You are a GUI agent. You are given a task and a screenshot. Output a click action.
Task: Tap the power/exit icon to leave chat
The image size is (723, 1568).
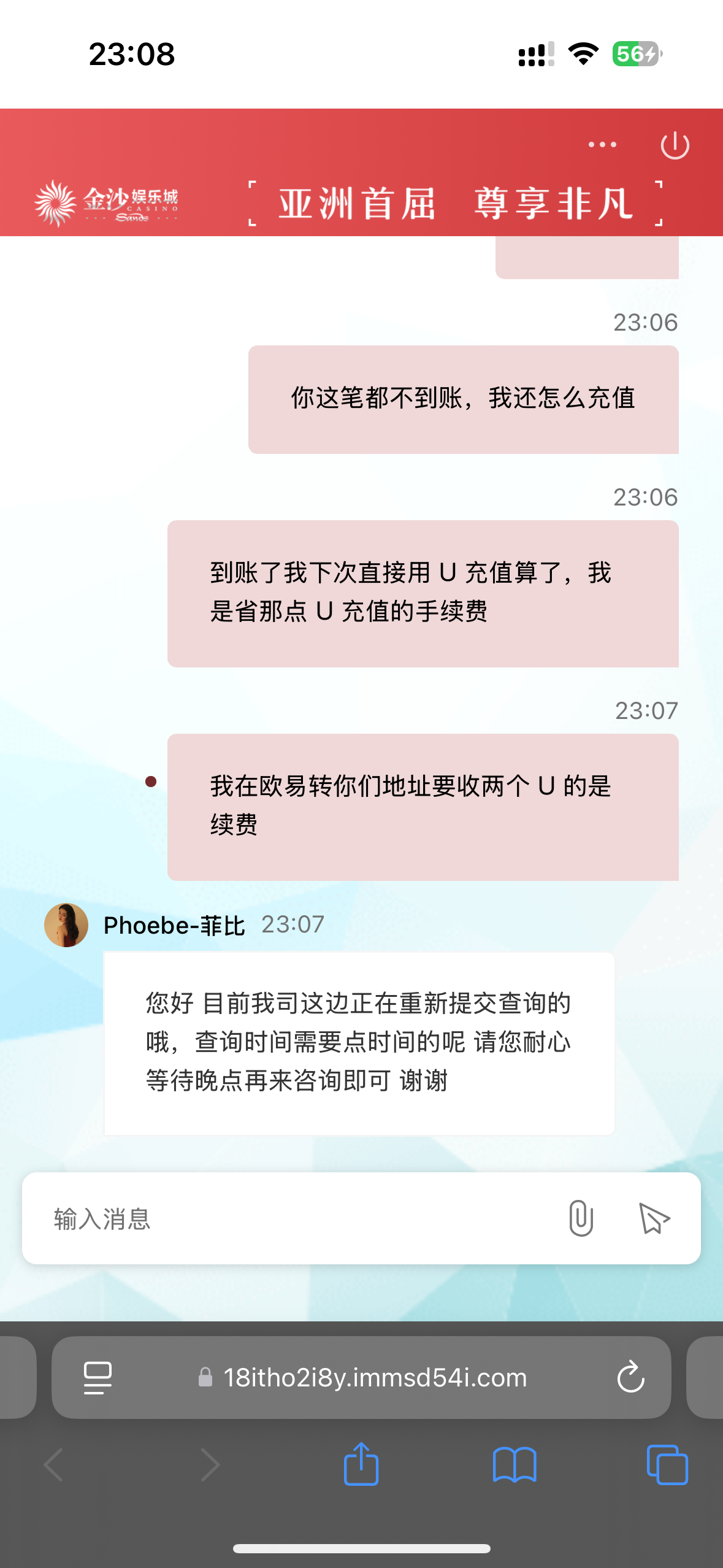(675, 145)
